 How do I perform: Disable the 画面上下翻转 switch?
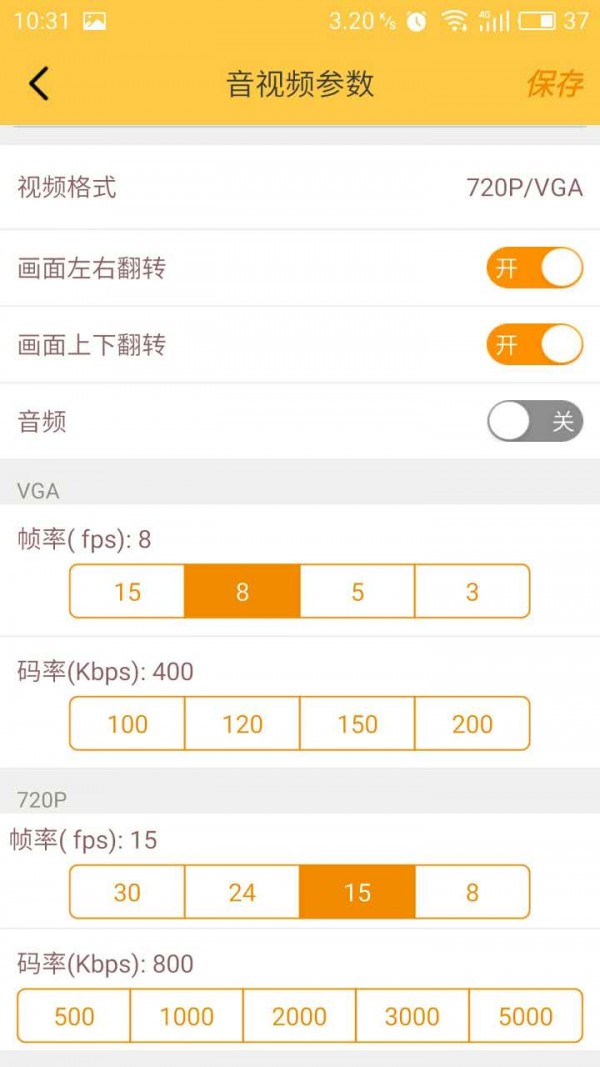(x=535, y=345)
